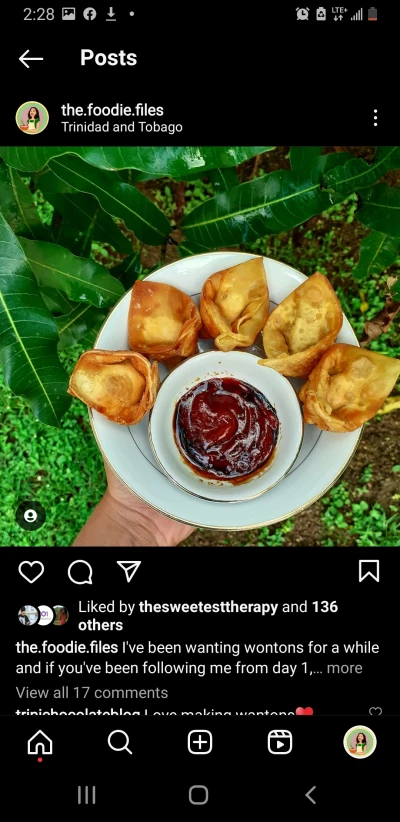Open the Trinidad and Tobago location
Image resolution: width=400 pixels, height=822 pixels.
[122, 127]
